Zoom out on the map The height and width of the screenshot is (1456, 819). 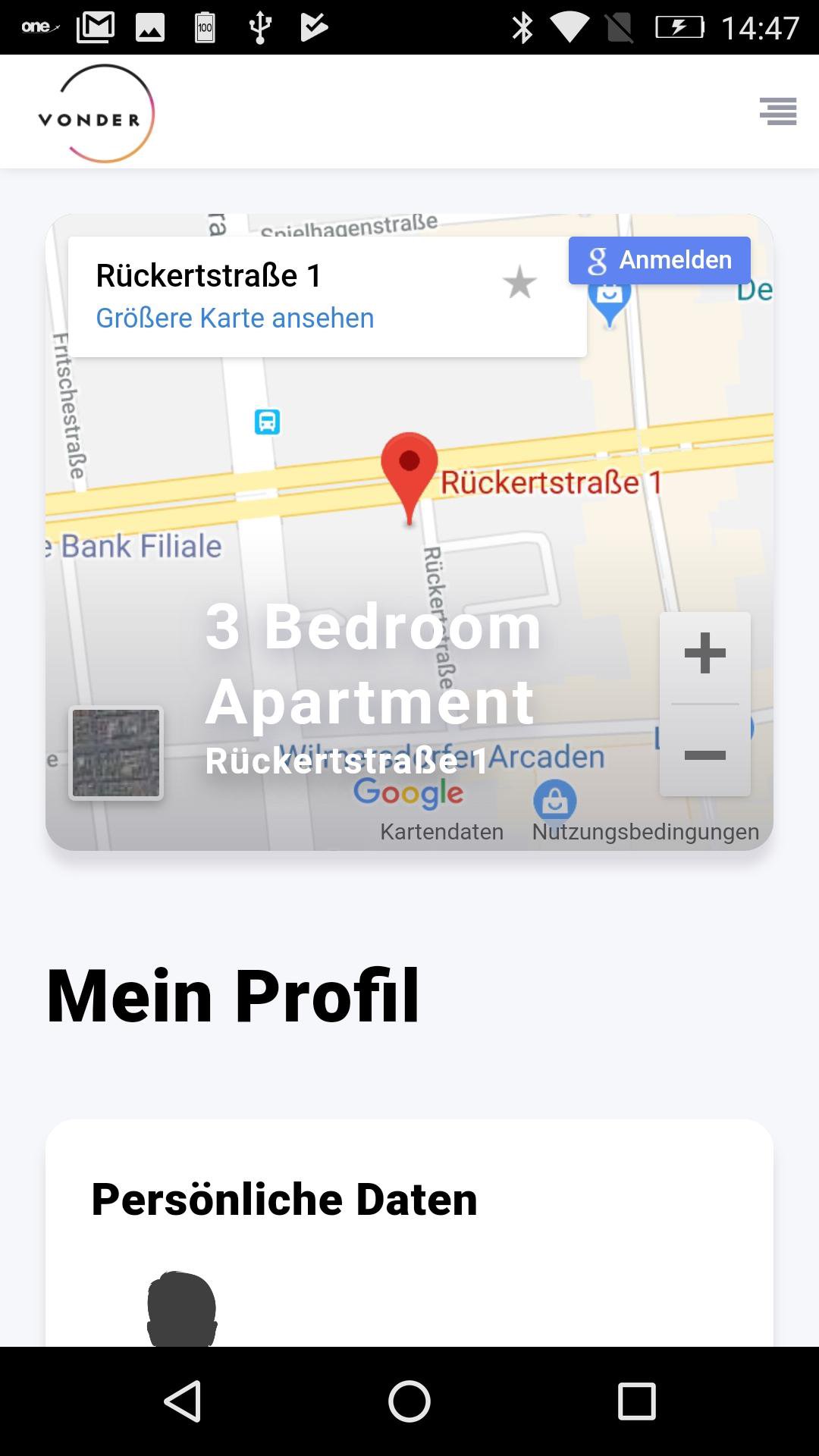coord(705,755)
